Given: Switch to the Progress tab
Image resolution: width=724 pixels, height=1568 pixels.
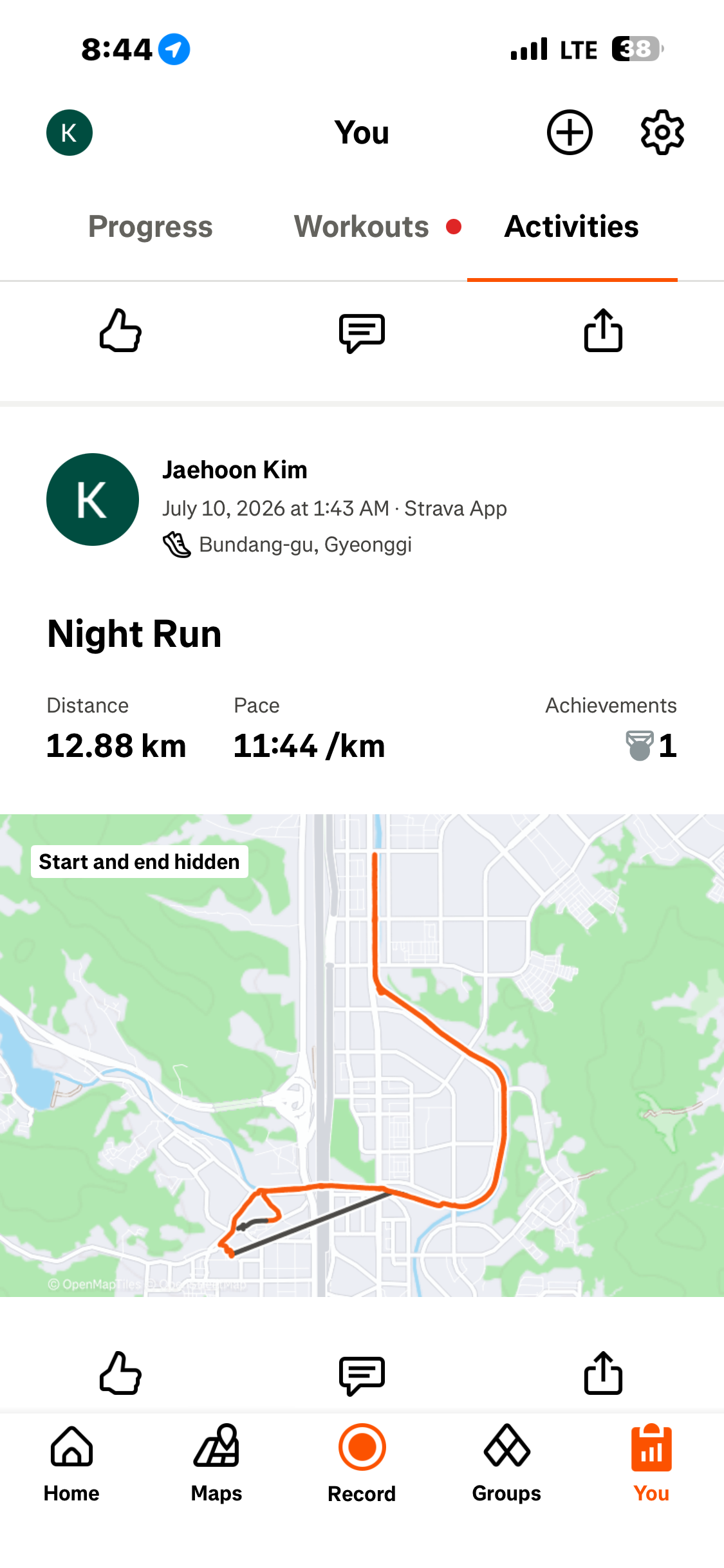Looking at the screenshot, I should [x=151, y=227].
